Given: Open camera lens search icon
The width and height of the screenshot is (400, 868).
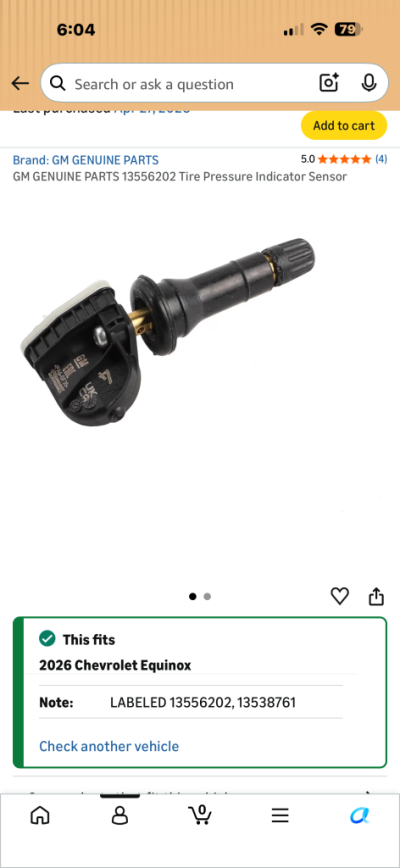Looking at the screenshot, I should (x=329, y=83).
